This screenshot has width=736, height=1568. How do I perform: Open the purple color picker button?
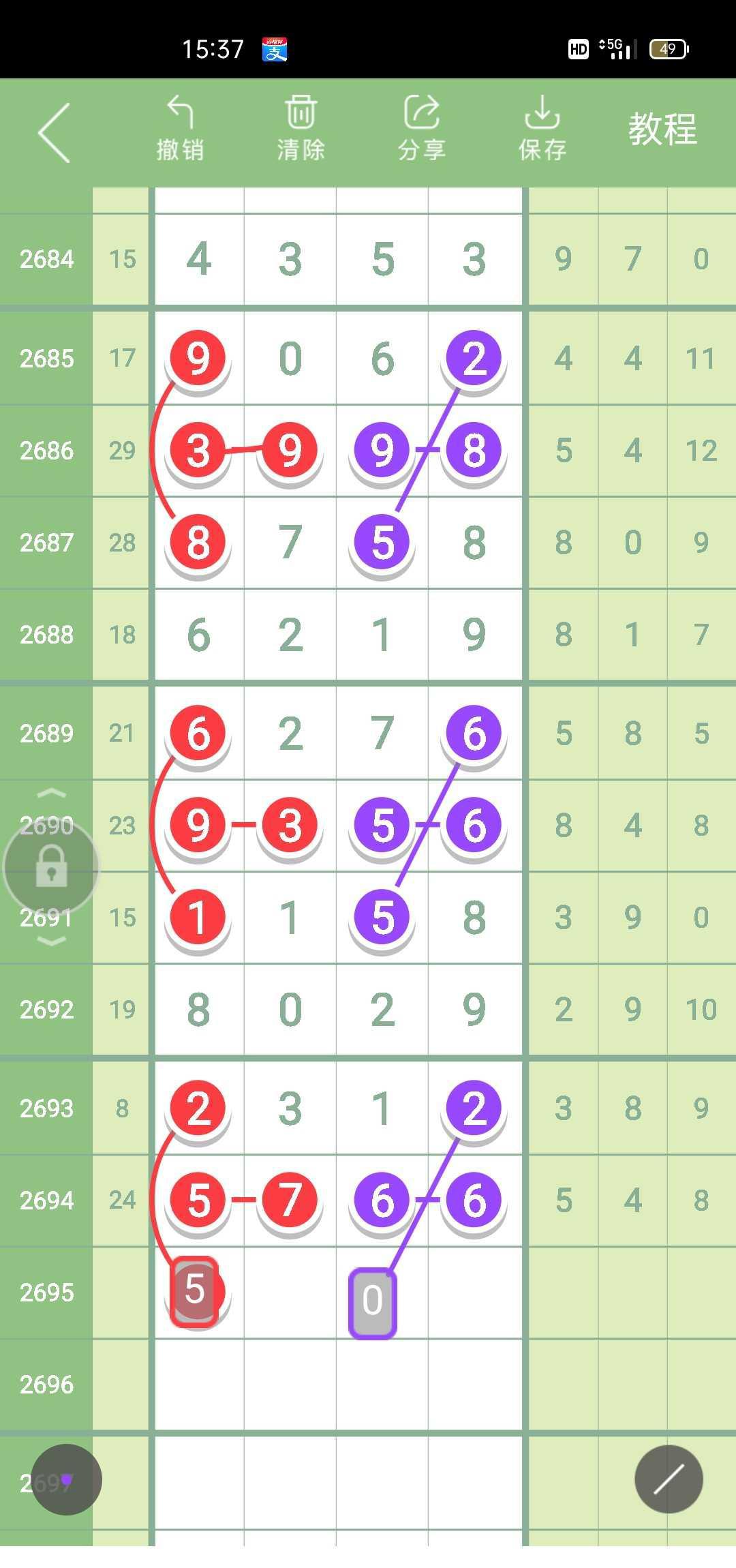click(x=67, y=1479)
